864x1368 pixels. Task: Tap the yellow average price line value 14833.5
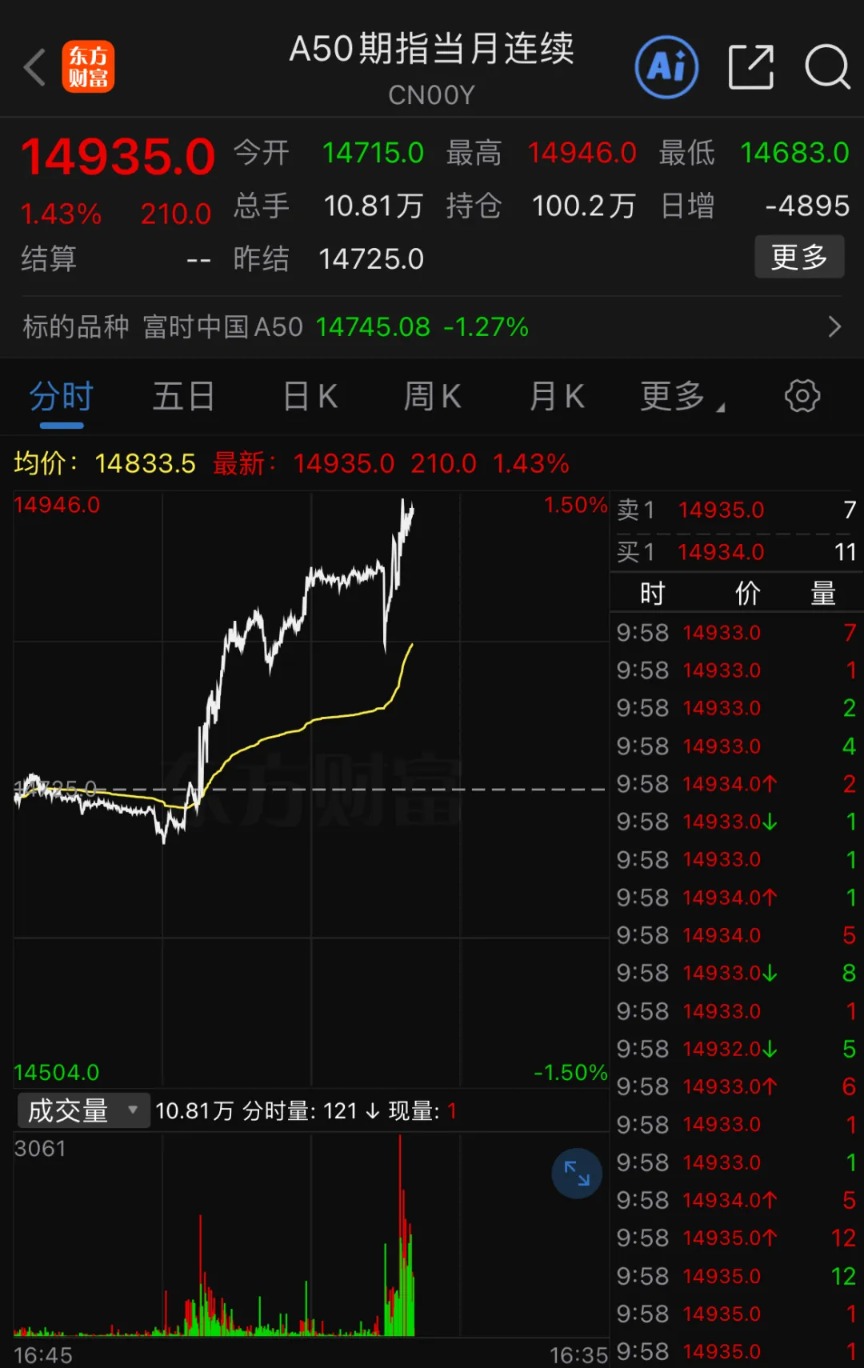(146, 464)
